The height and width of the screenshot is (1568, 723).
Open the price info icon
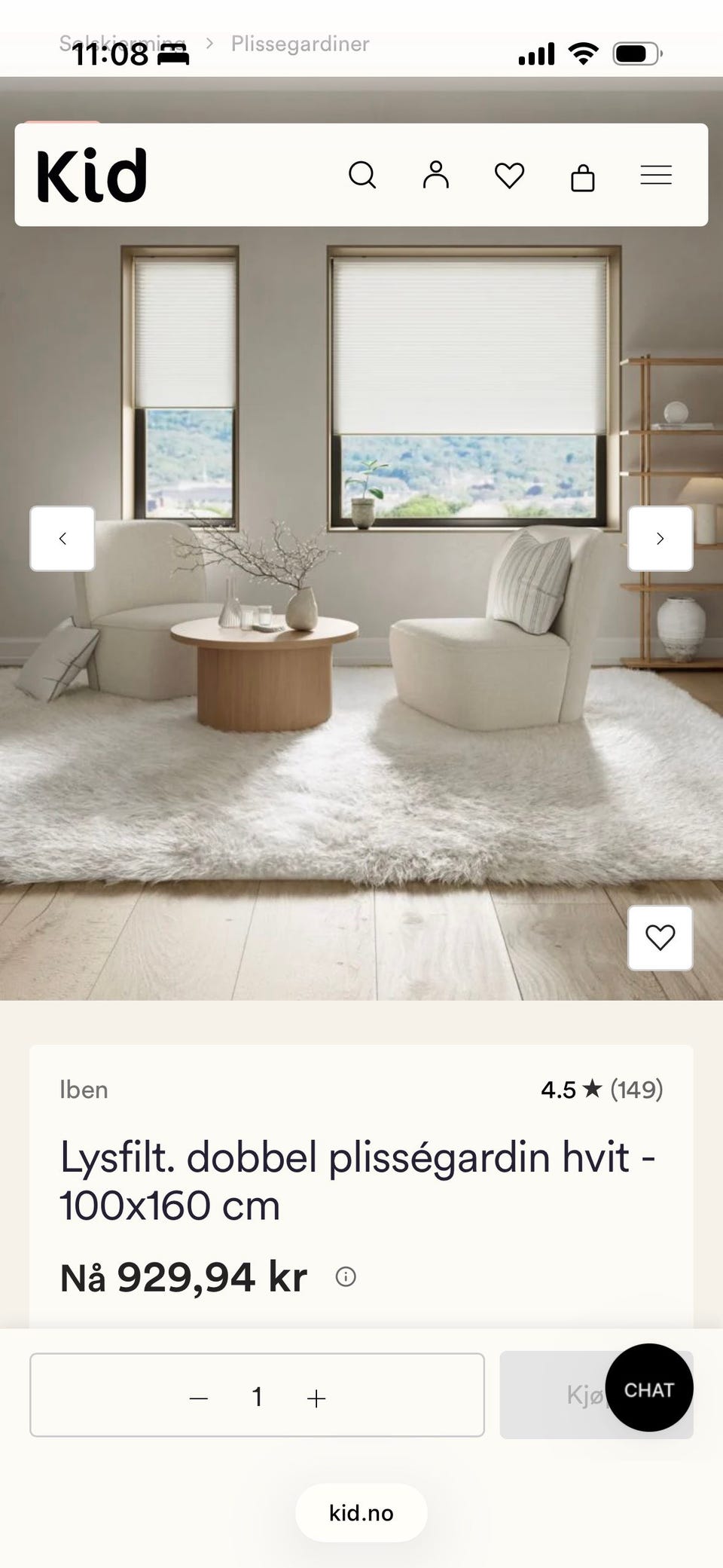[x=346, y=1276]
